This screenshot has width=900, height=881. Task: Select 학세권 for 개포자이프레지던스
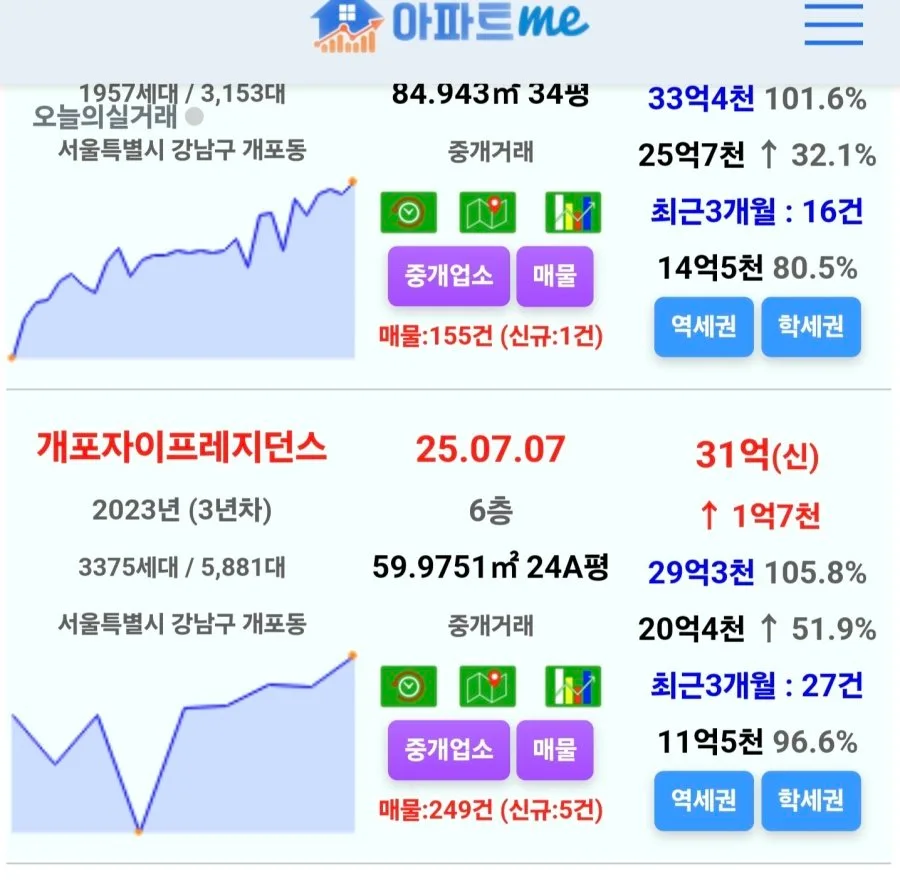811,801
